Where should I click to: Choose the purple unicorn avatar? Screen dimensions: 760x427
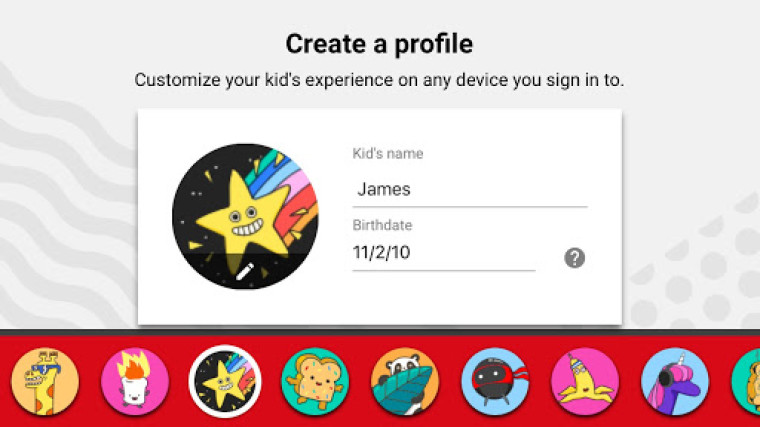675,382
